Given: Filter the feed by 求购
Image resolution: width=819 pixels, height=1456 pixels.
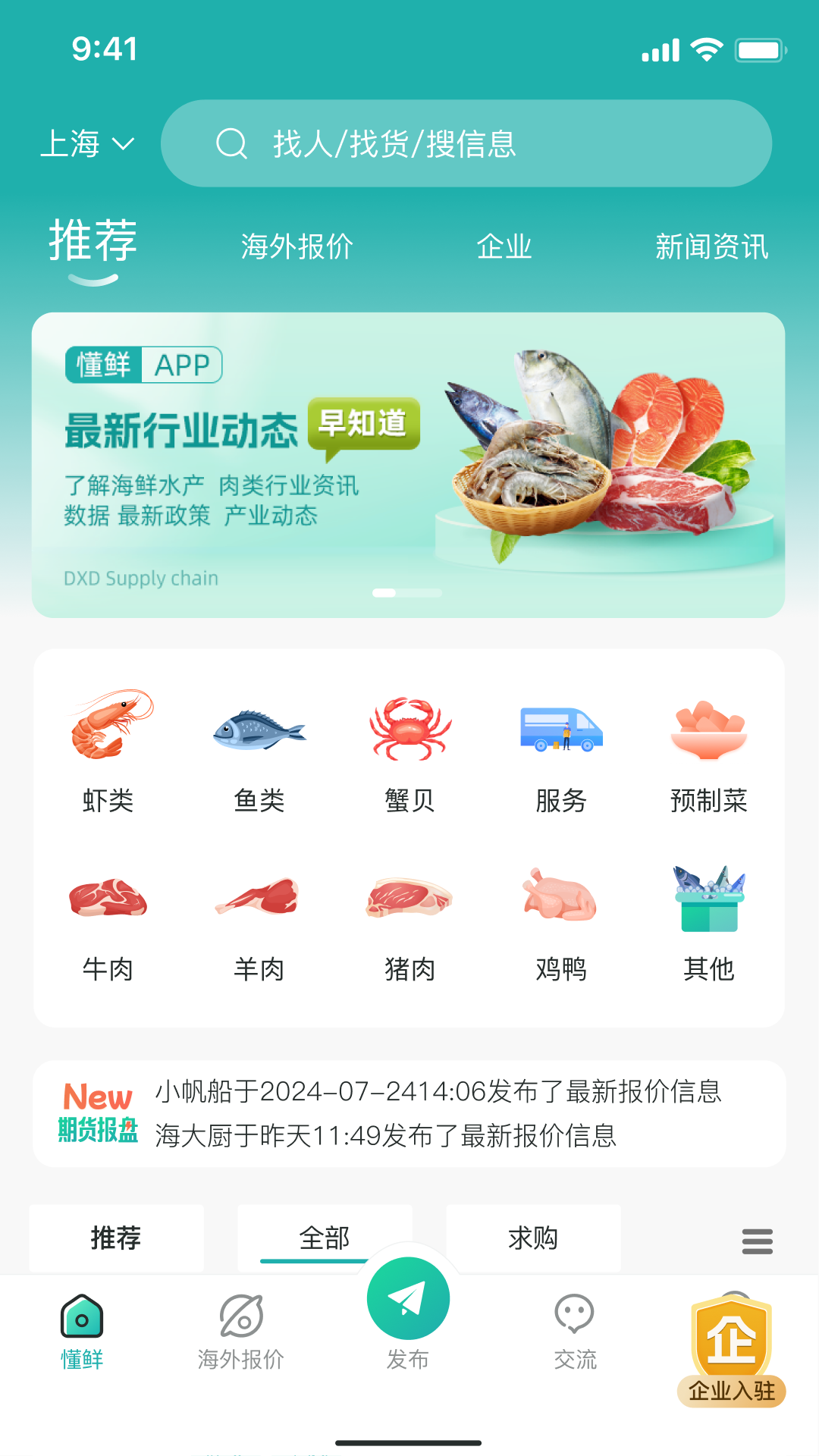Looking at the screenshot, I should coord(533,1238).
